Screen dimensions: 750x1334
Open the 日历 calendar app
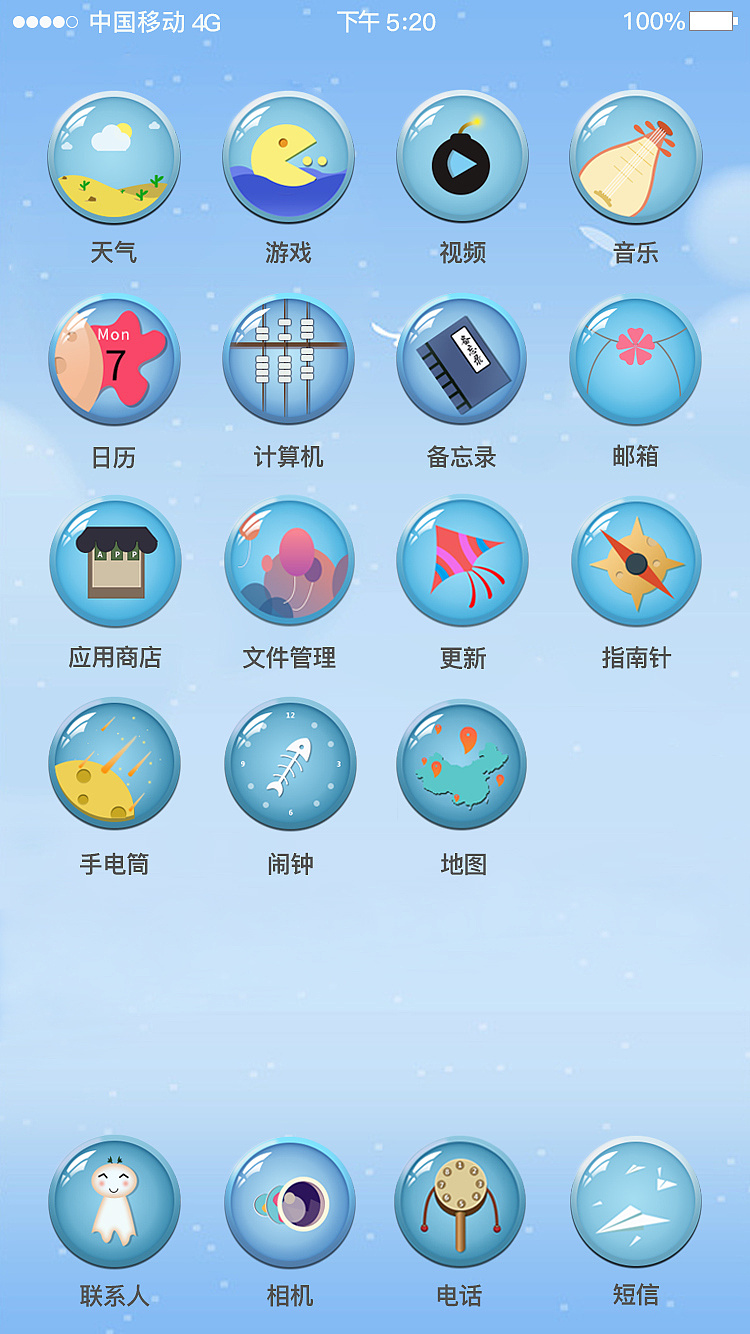coord(114,360)
